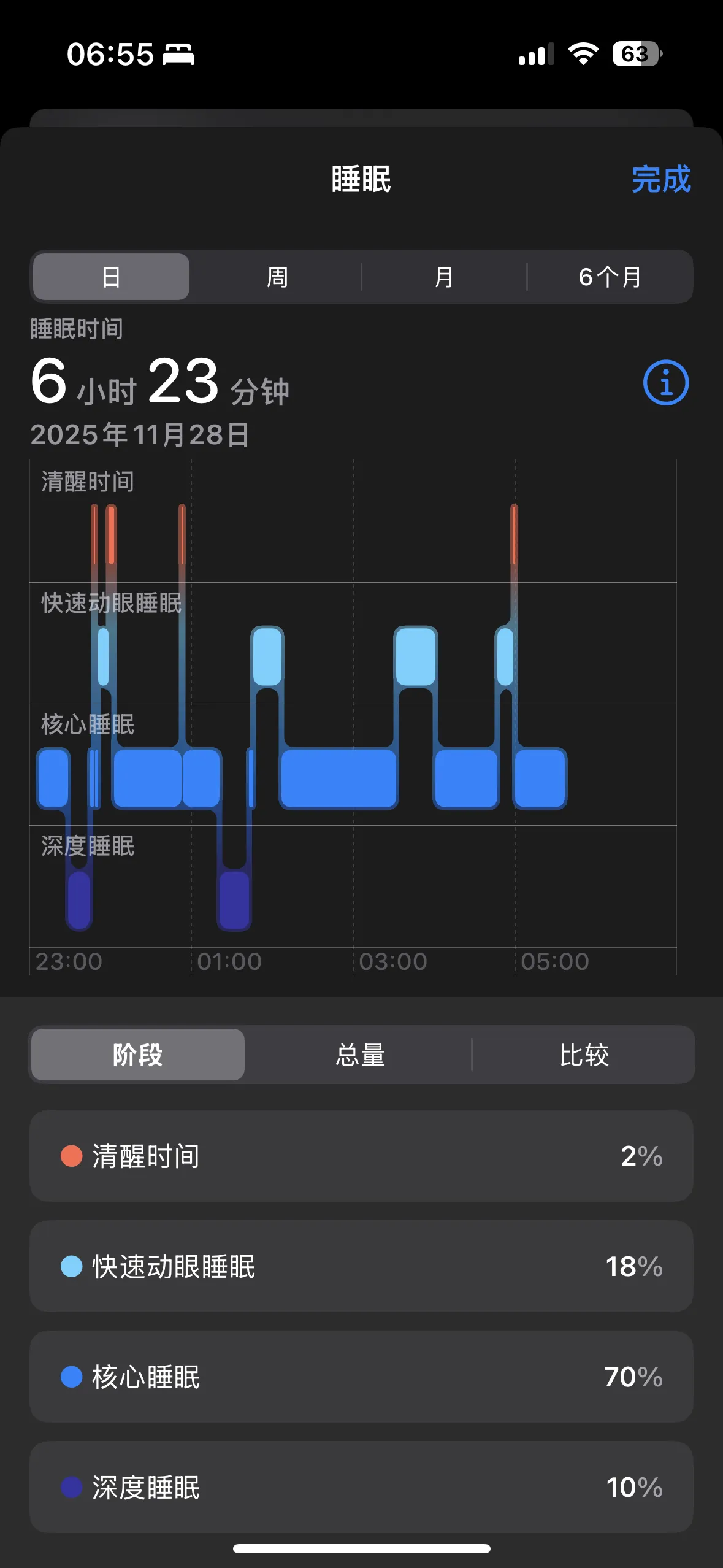
Task: Open the sleep info icon
Action: [x=665, y=383]
